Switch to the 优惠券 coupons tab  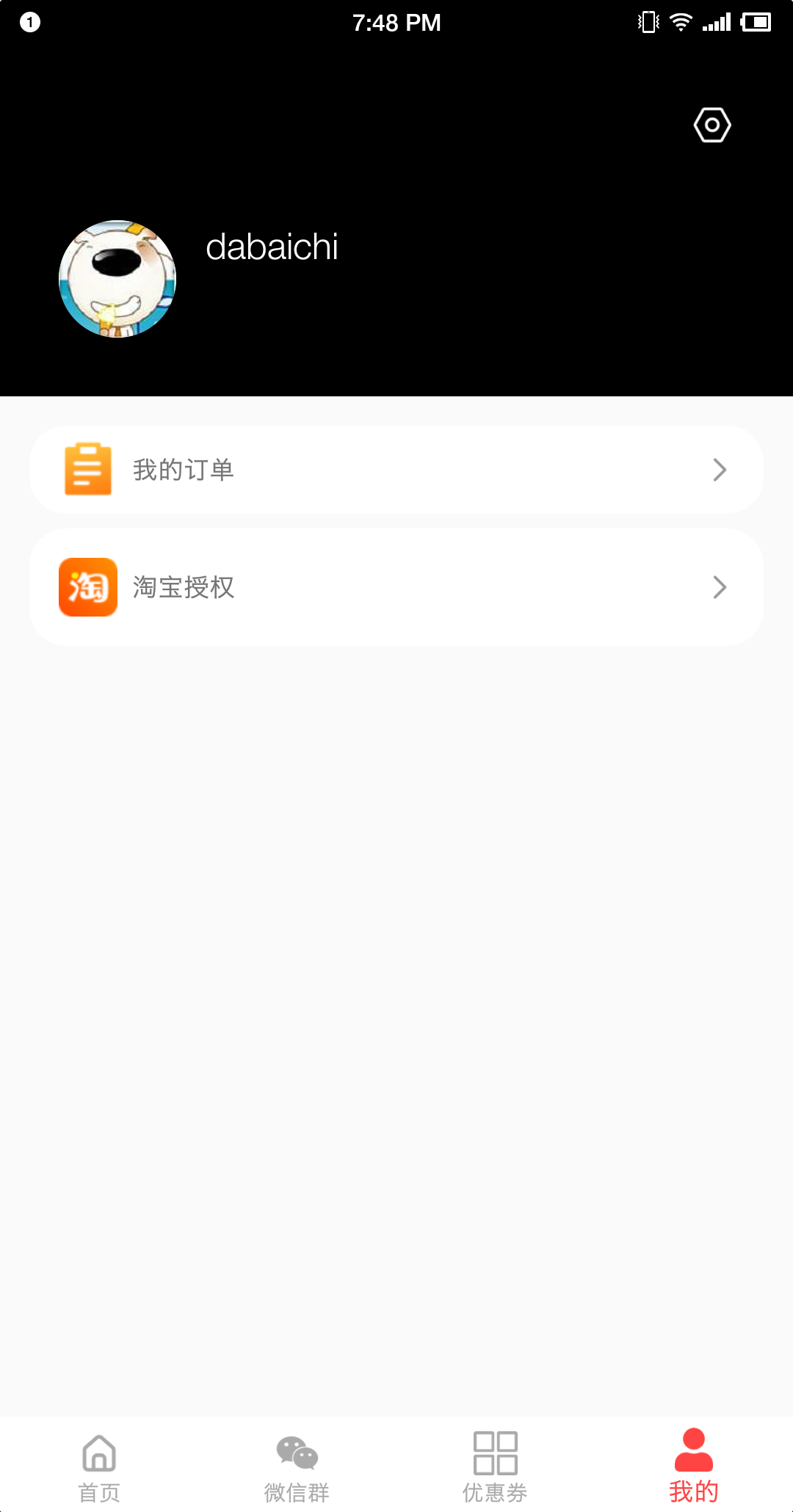click(x=495, y=1465)
